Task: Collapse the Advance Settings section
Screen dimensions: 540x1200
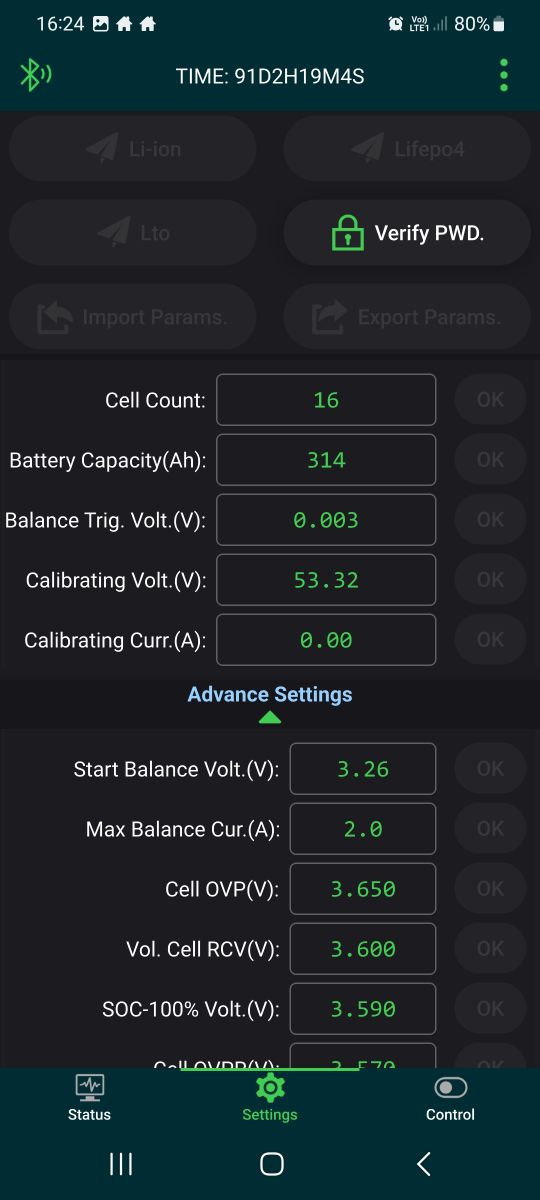Action: (x=270, y=703)
